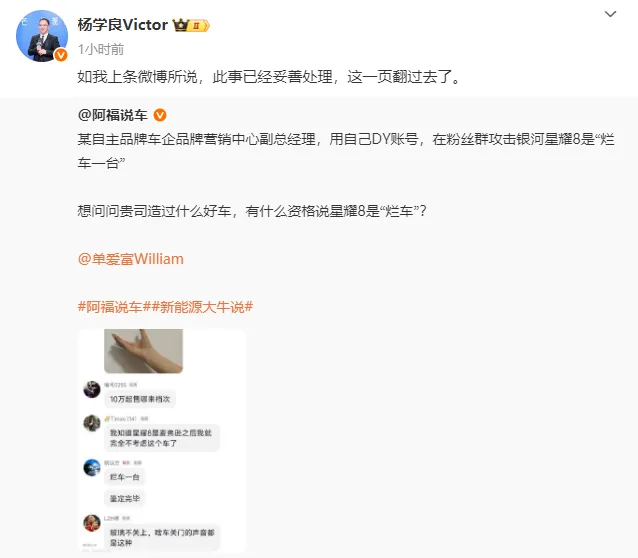View the attached chat screenshot image
Viewport: 638px width, 558px height.
tap(161, 441)
